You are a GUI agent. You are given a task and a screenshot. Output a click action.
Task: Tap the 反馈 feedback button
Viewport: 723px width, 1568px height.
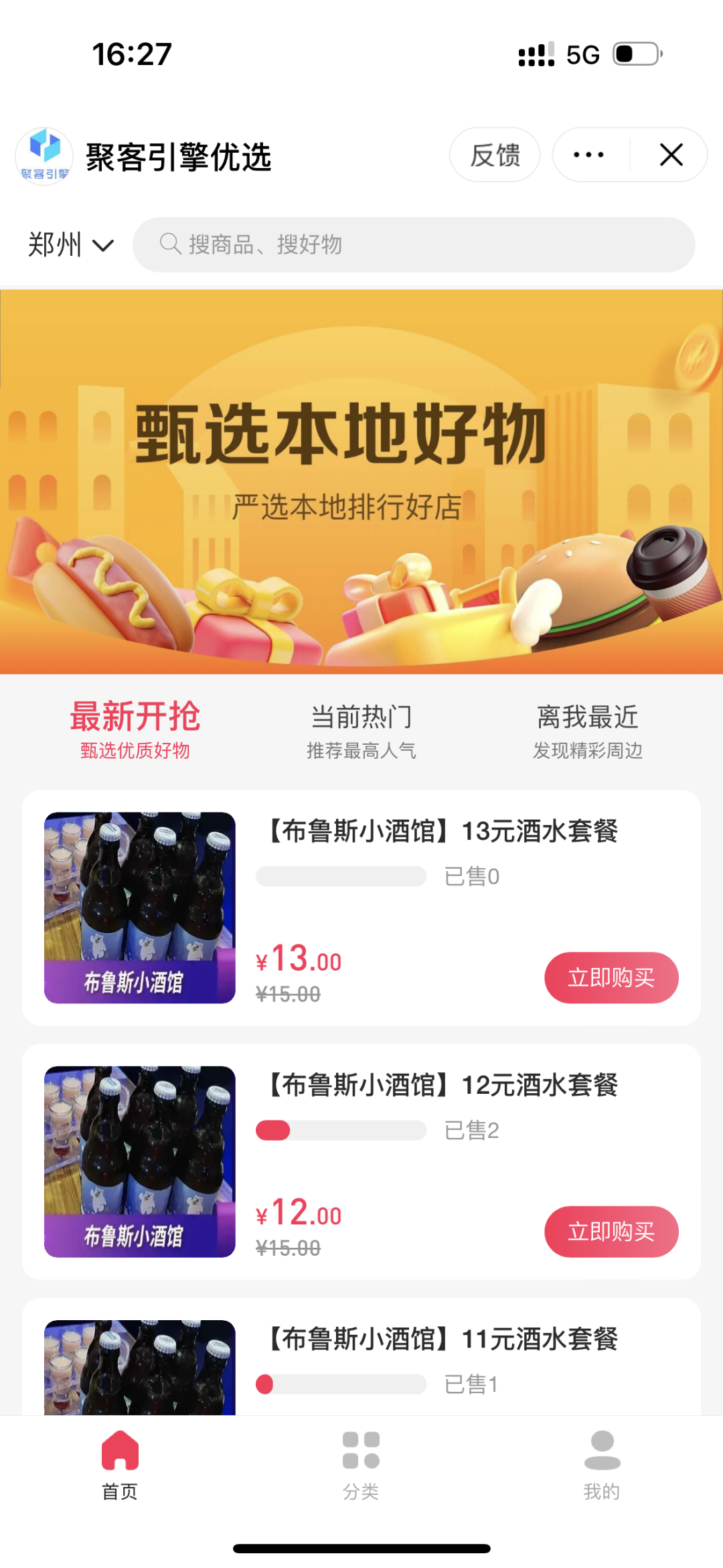pos(495,155)
